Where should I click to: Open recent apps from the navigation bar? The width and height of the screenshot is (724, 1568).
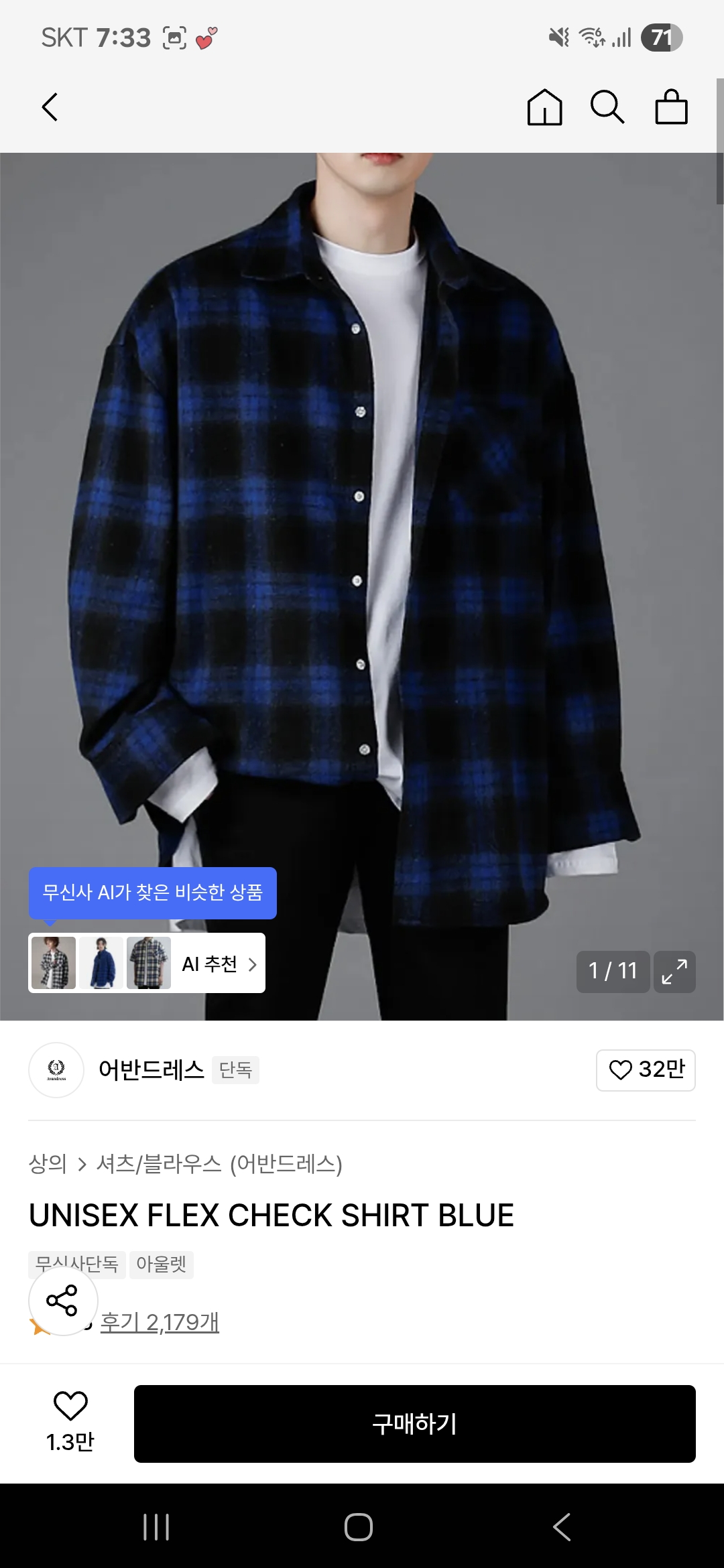(x=156, y=1527)
